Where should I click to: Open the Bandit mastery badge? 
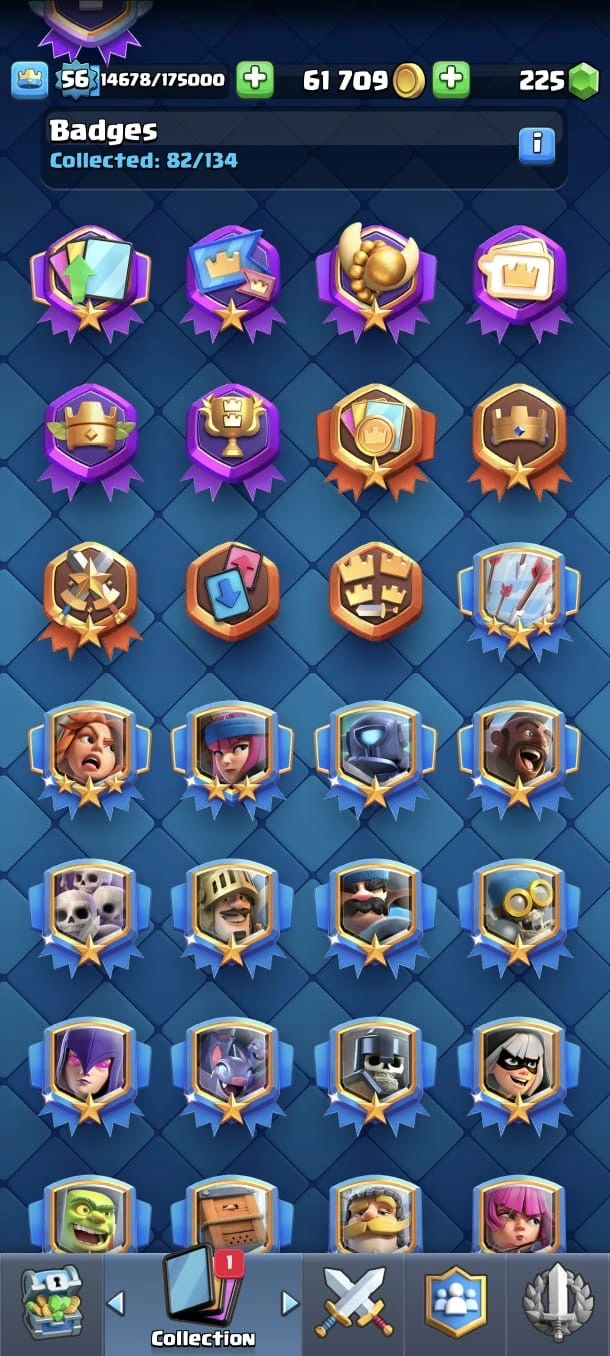(x=518, y=1067)
